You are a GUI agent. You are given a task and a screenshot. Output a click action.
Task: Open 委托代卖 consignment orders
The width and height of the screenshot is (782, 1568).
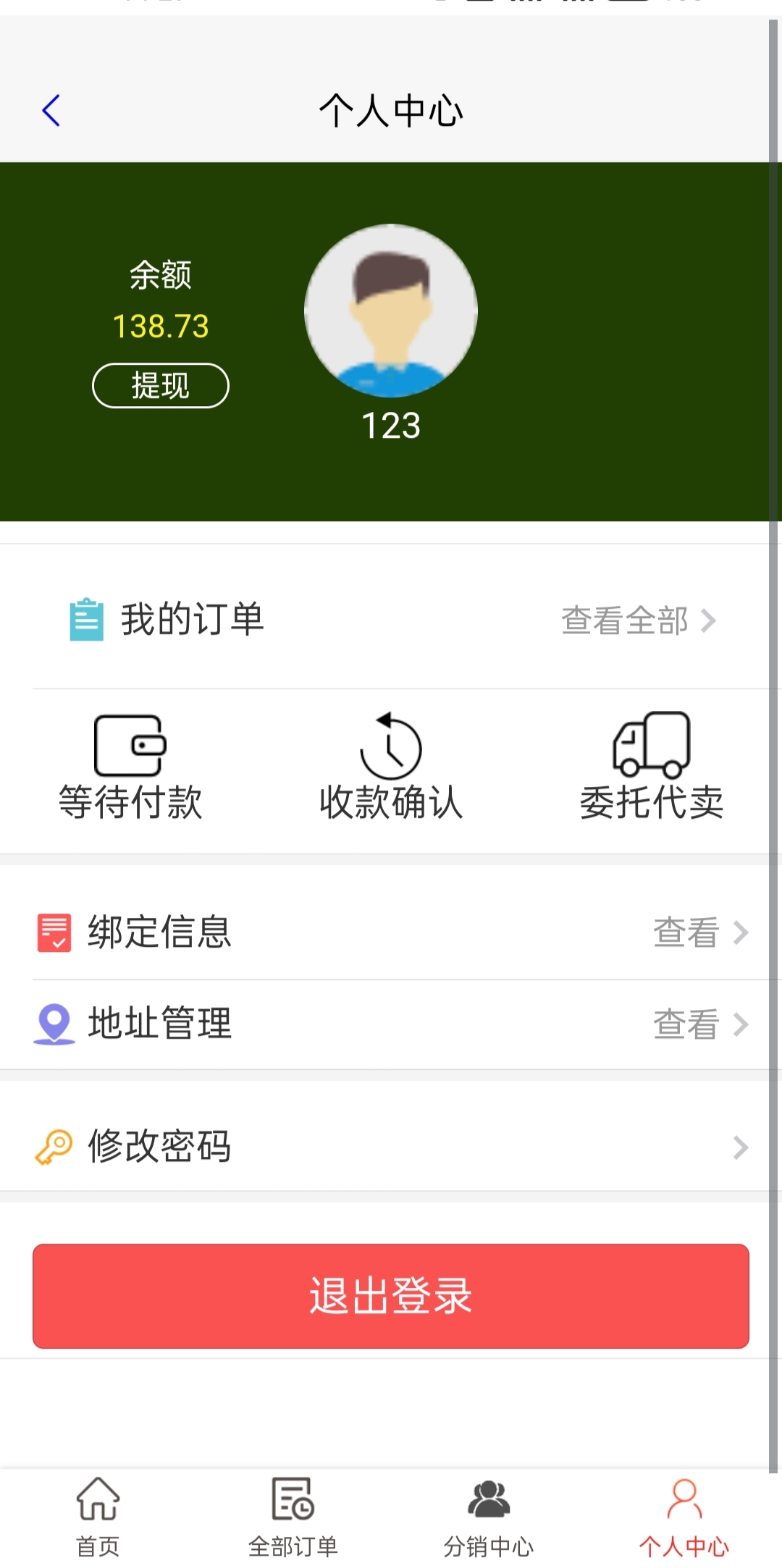coord(652,767)
